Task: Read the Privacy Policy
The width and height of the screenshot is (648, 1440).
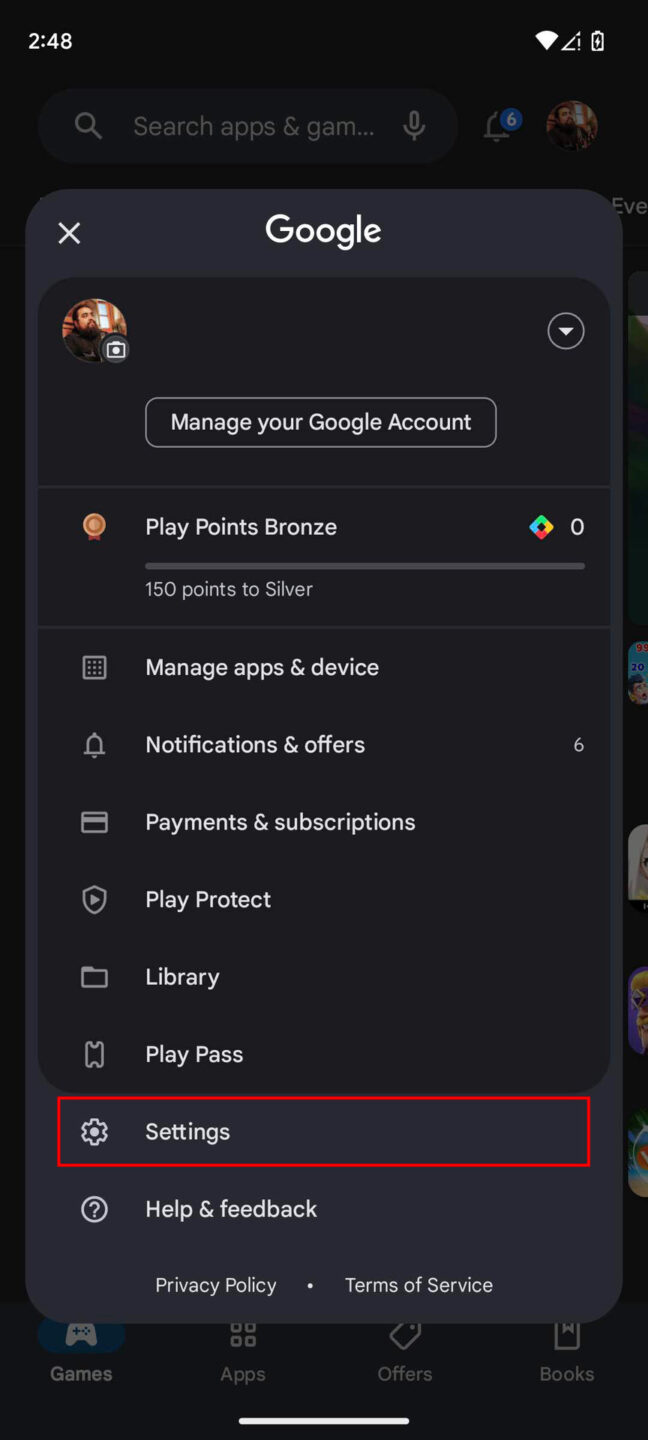Action: (x=216, y=1286)
